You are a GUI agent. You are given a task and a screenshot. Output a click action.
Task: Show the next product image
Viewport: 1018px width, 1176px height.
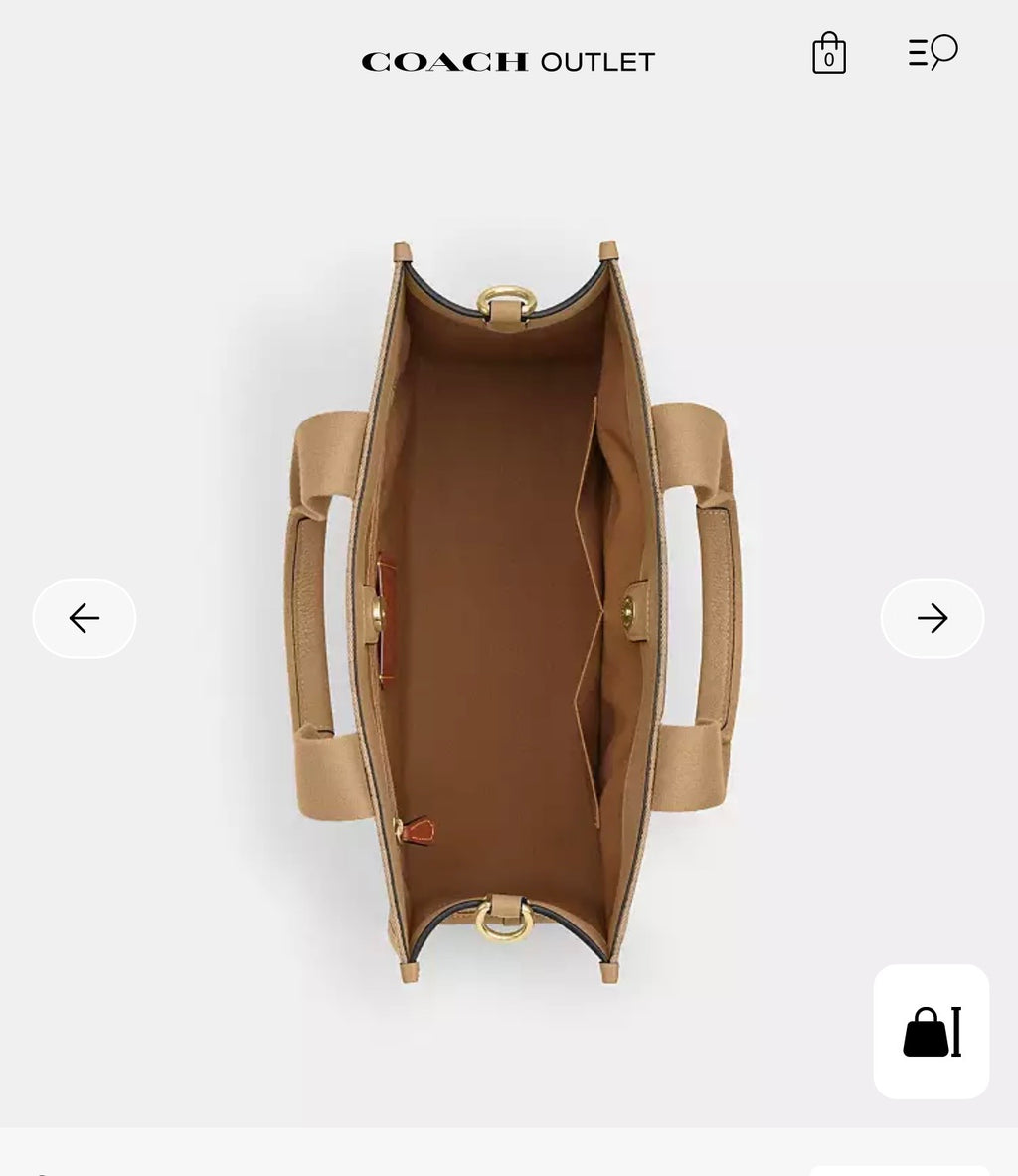point(932,618)
